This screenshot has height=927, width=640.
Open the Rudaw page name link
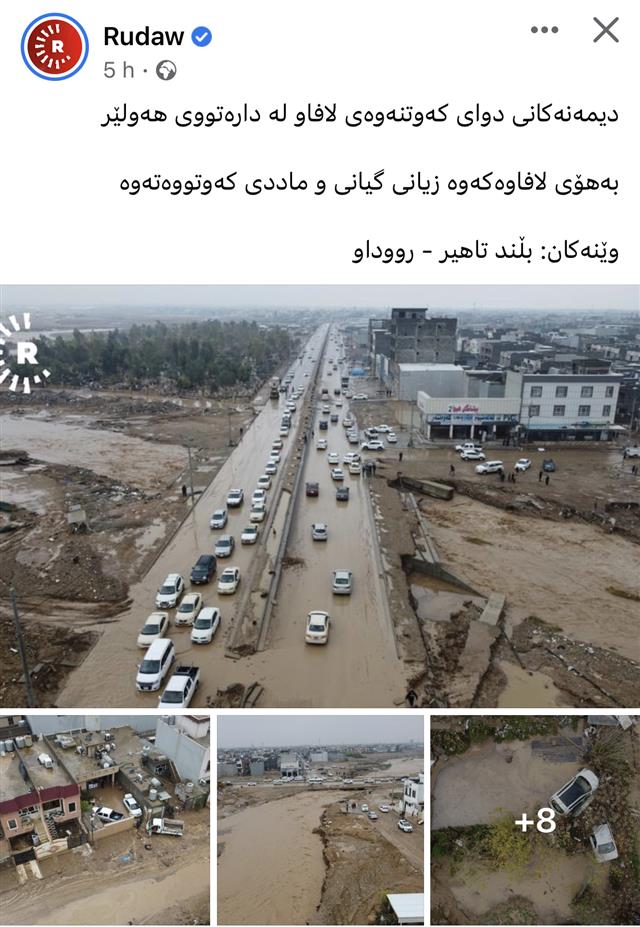144,37
